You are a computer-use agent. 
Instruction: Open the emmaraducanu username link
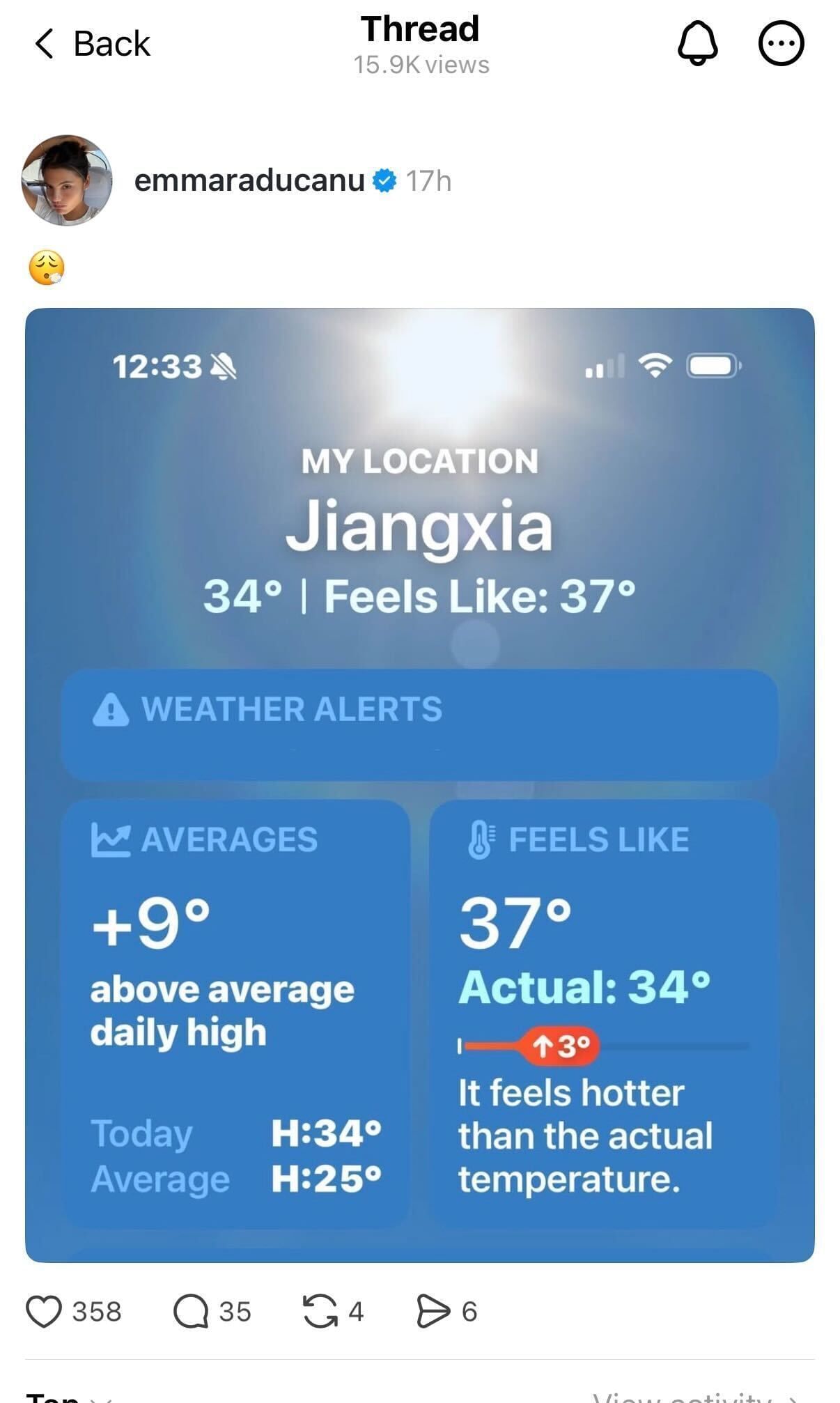(x=249, y=181)
